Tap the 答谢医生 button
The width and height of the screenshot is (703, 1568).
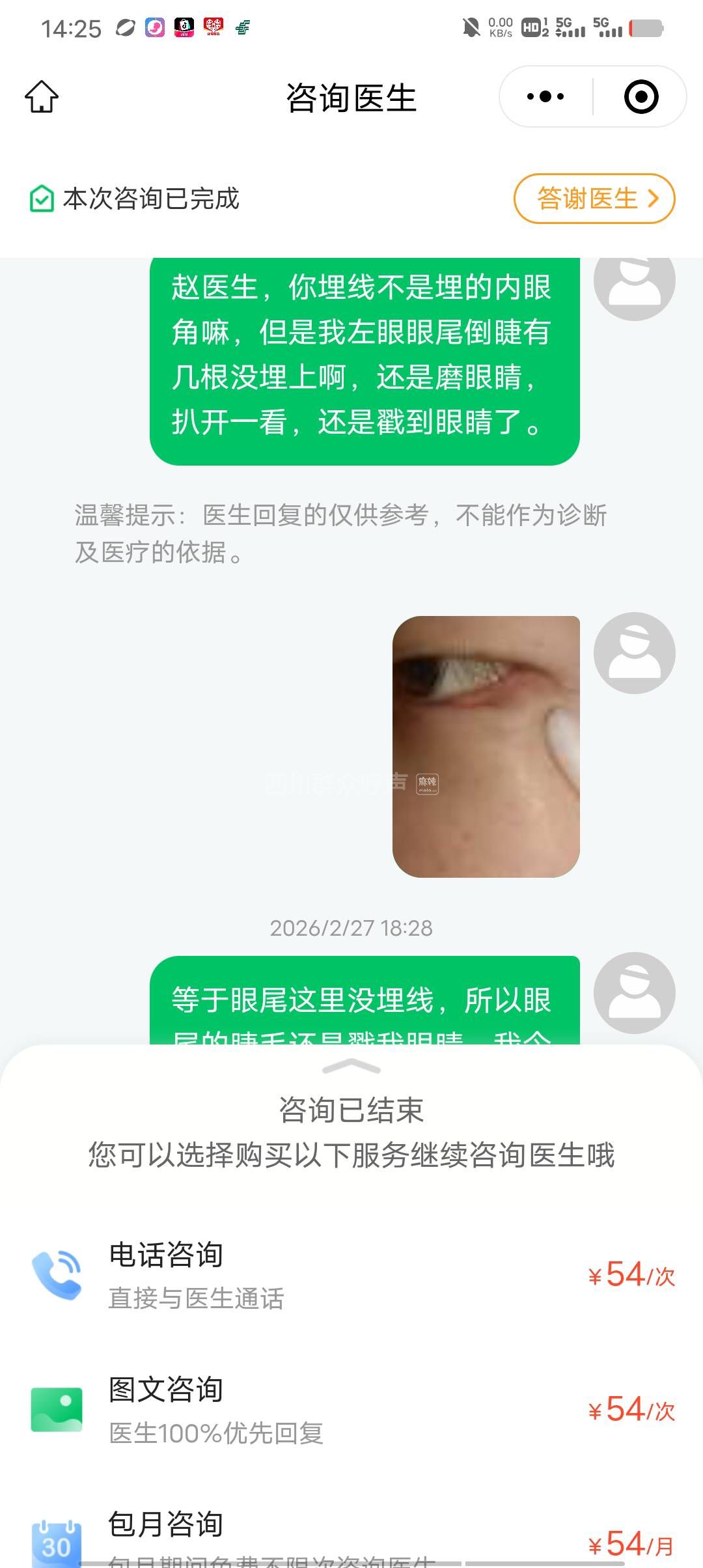point(594,199)
